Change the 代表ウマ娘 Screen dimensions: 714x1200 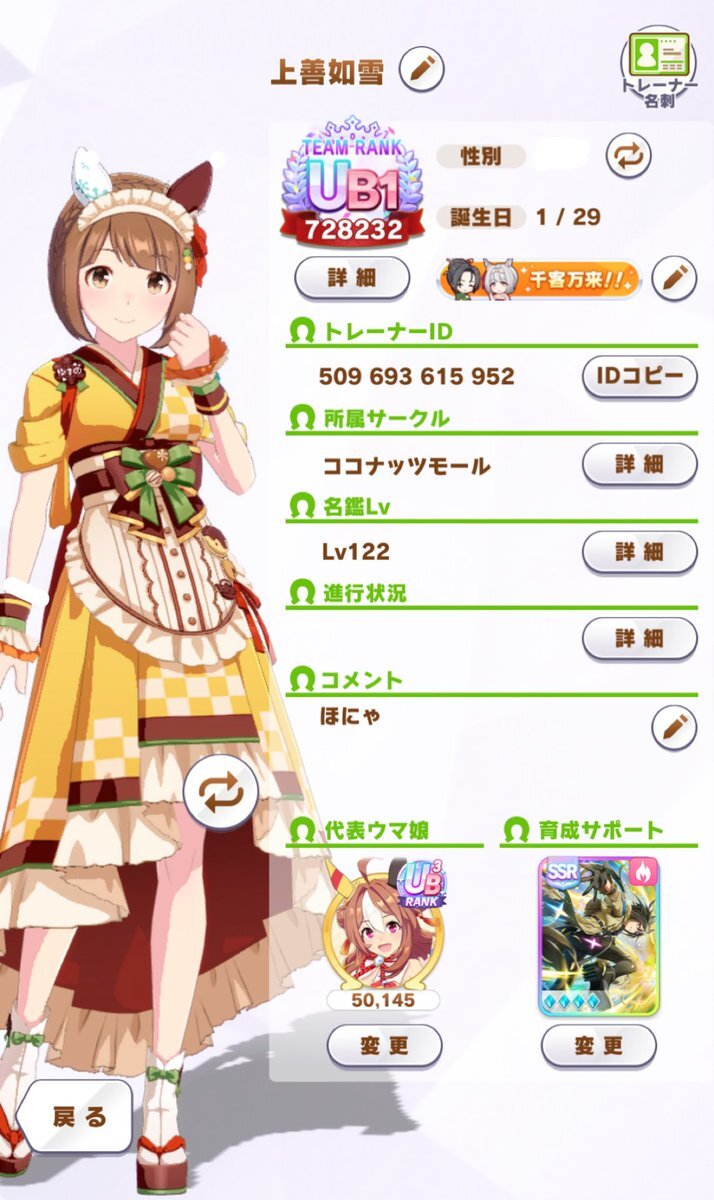tap(384, 1046)
